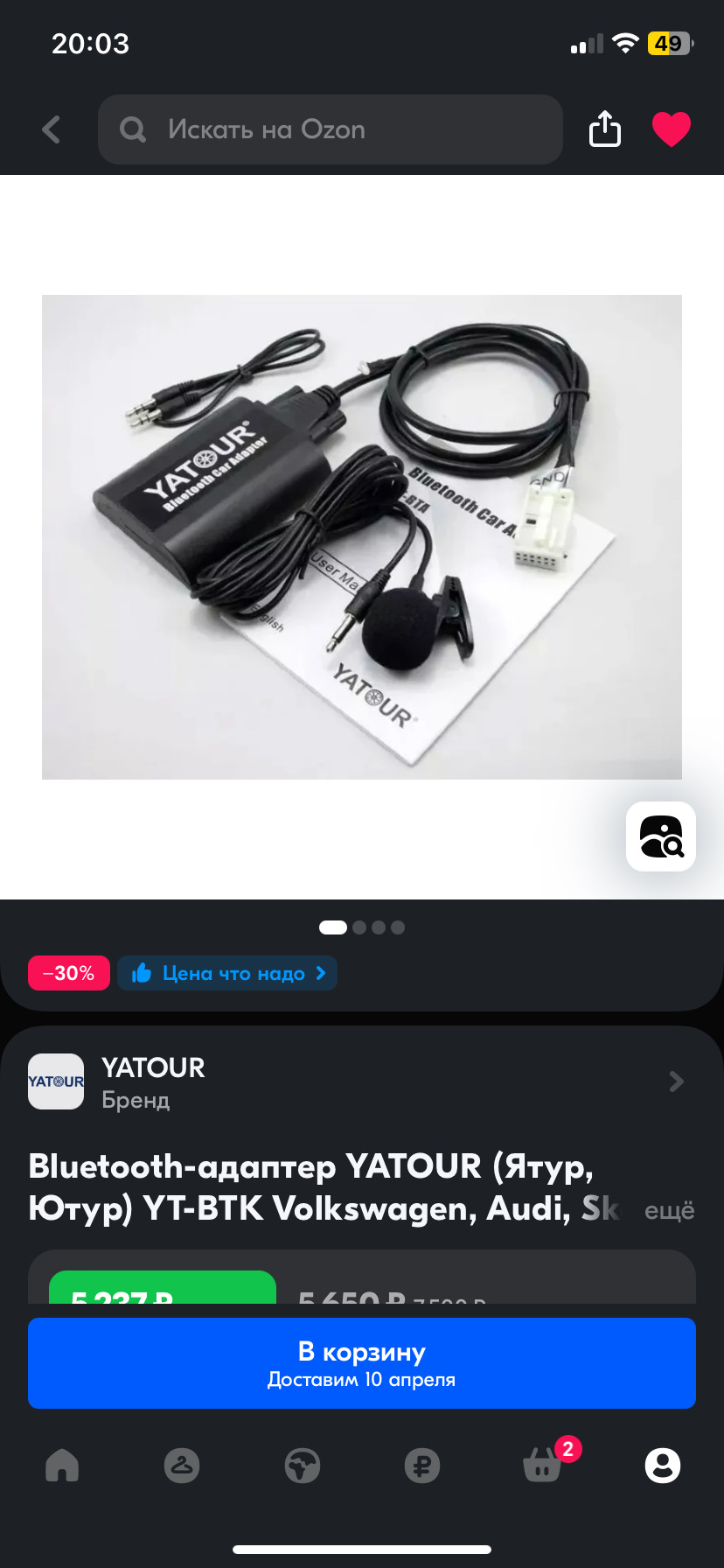The height and width of the screenshot is (1568, 724).
Task: Open the ruble finance tab
Action: click(x=422, y=1465)
